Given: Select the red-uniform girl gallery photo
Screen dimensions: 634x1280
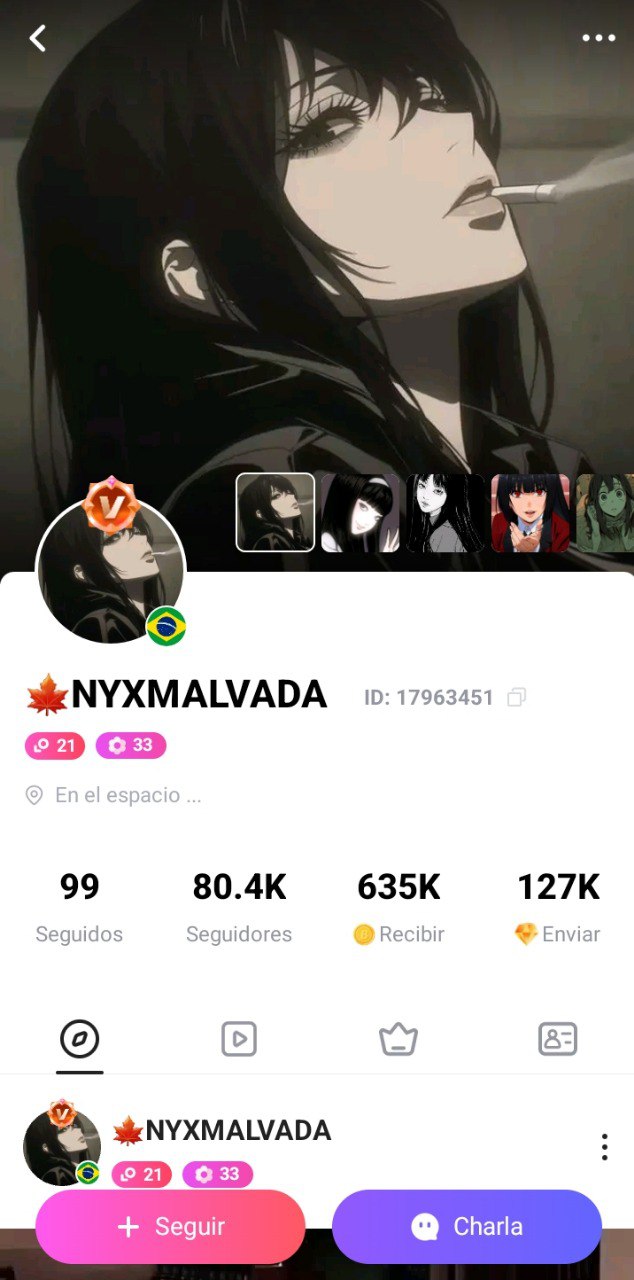Looking at the screenshot, I should point(530,513).
